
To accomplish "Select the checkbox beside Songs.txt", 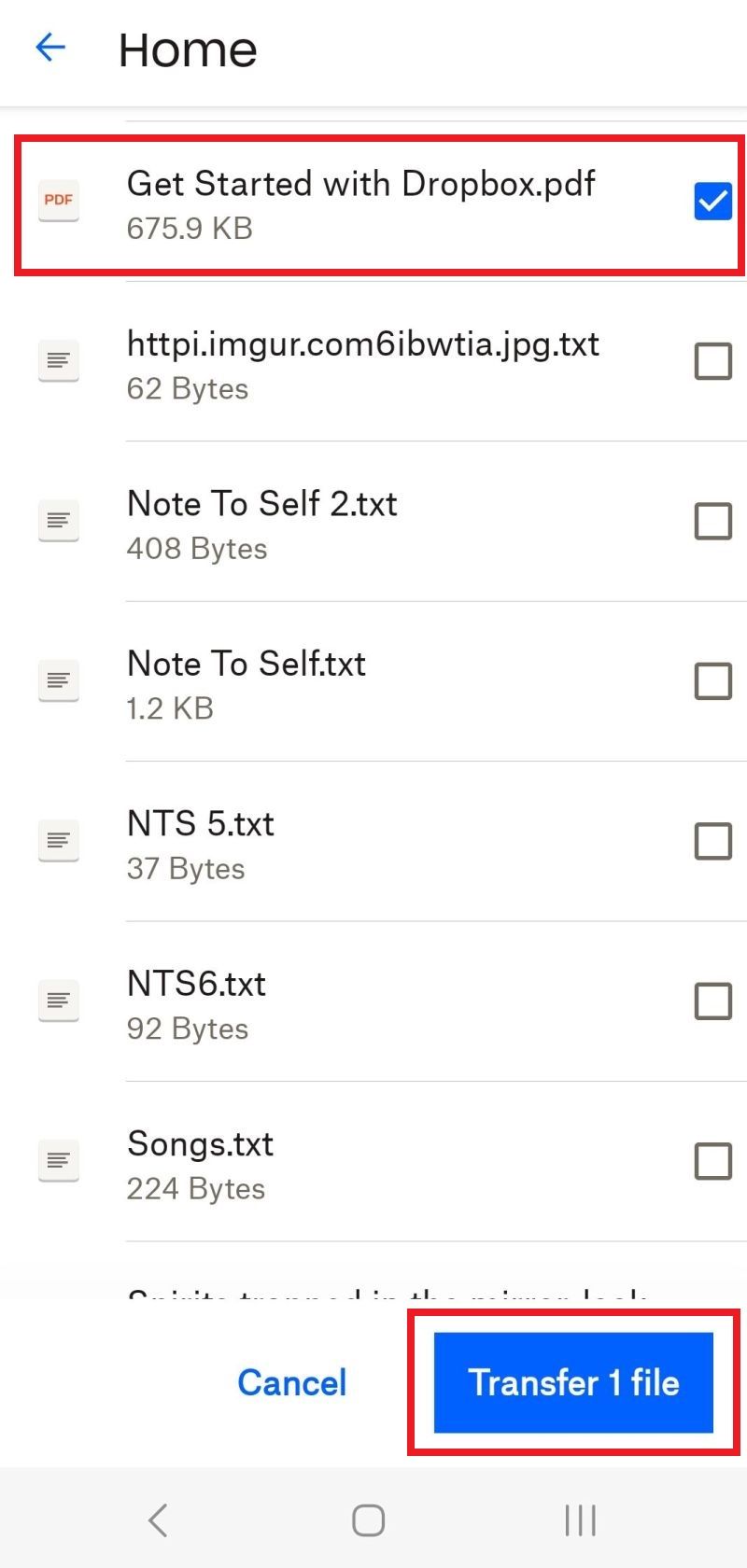I will (x=712, y=1161).
